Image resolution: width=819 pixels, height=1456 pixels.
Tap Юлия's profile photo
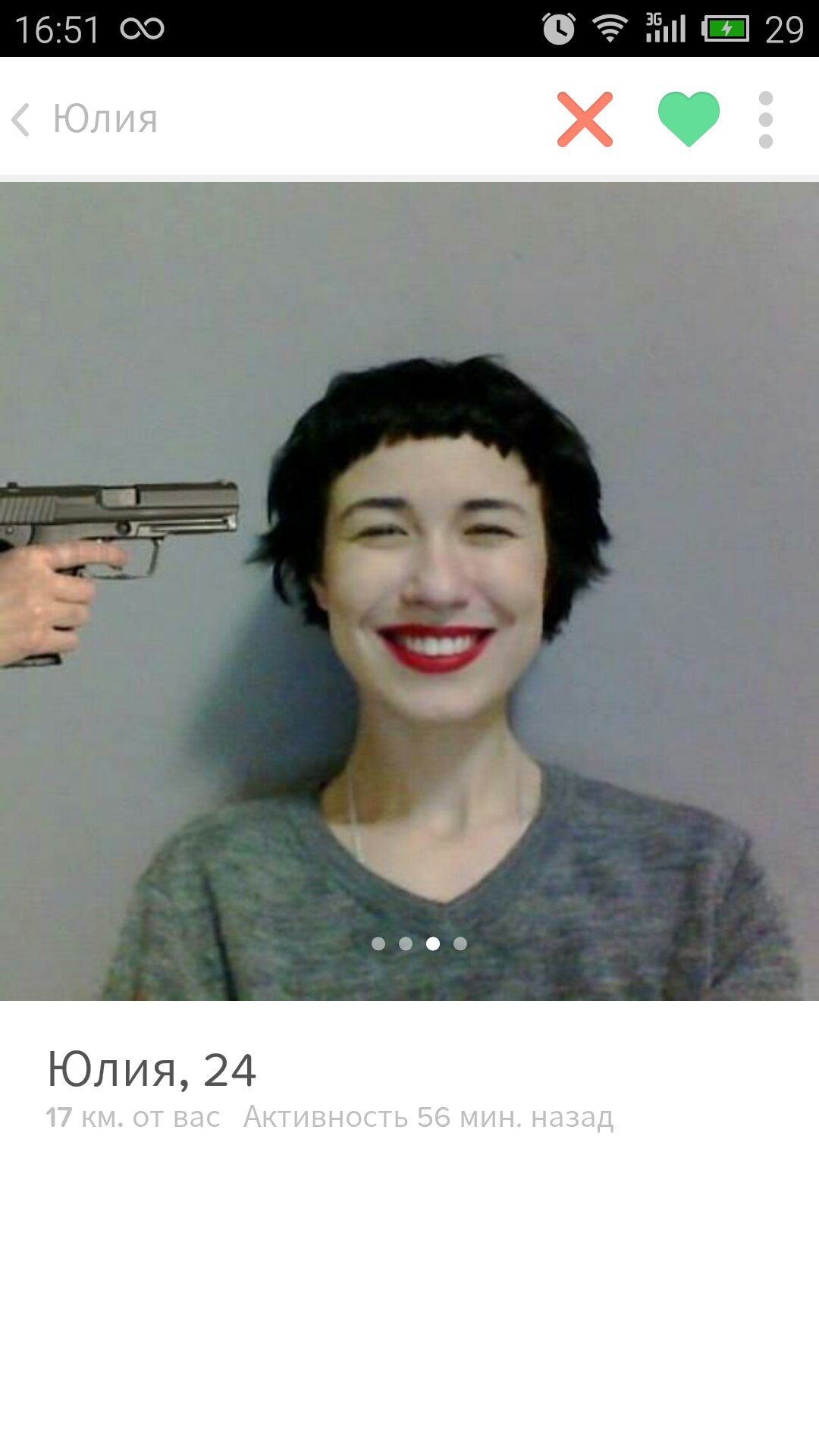[x=409, y=591]
